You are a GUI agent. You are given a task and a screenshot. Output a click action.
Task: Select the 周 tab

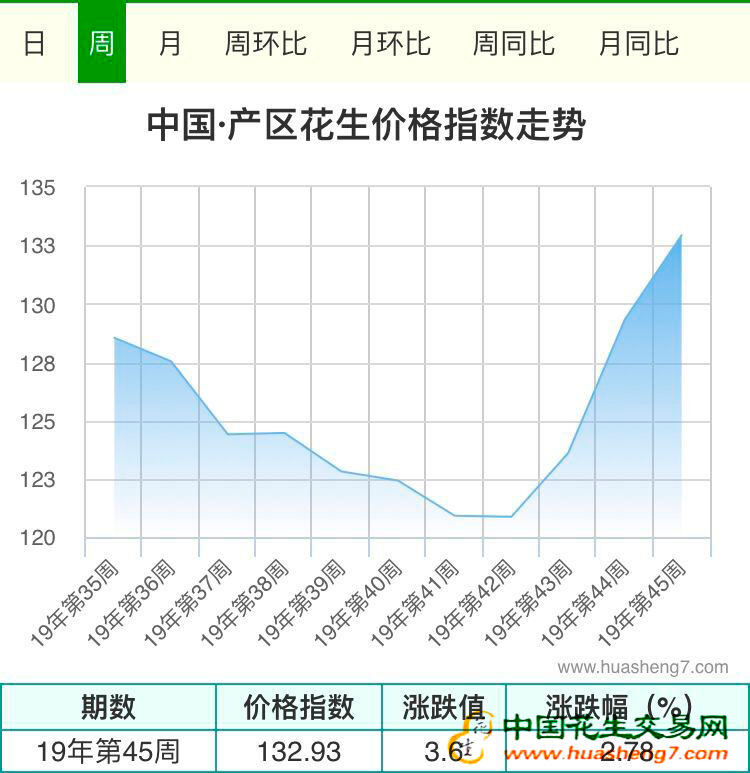pyautogui.click(x=101, y=44)
